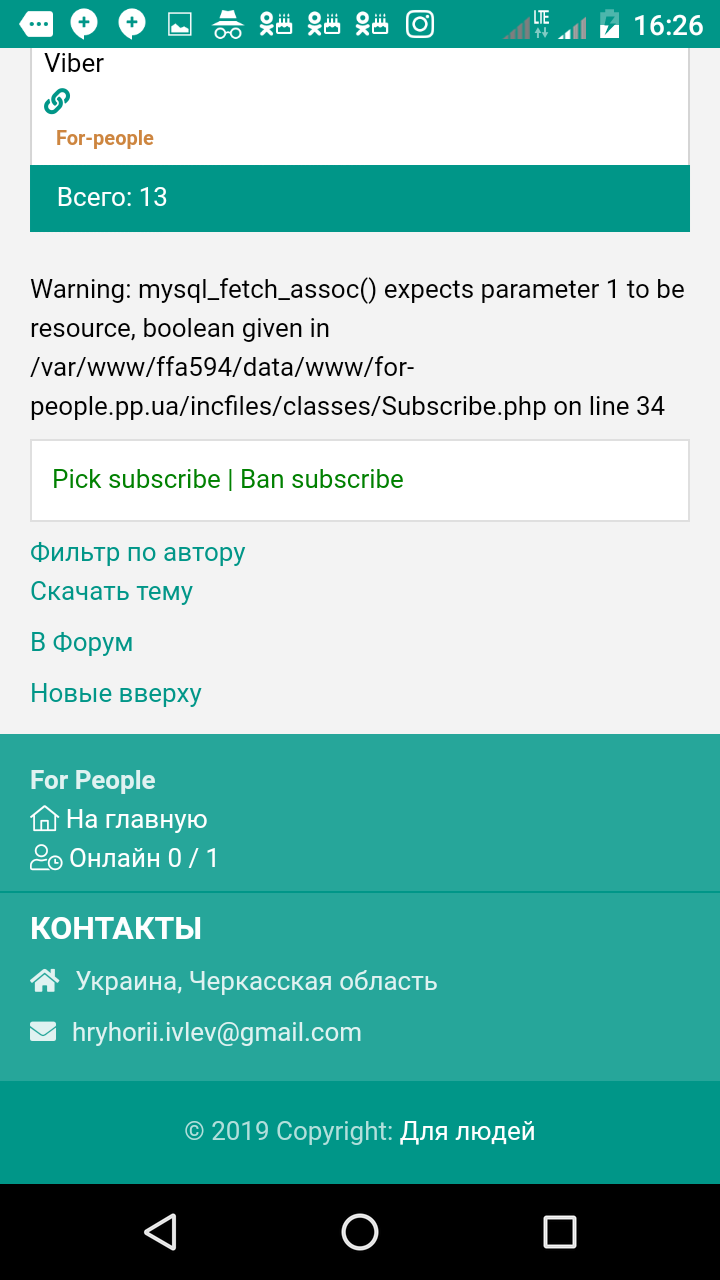Tap the system back button
Viewport: 720px width, 1280px height.
(x=160, y=1232)
